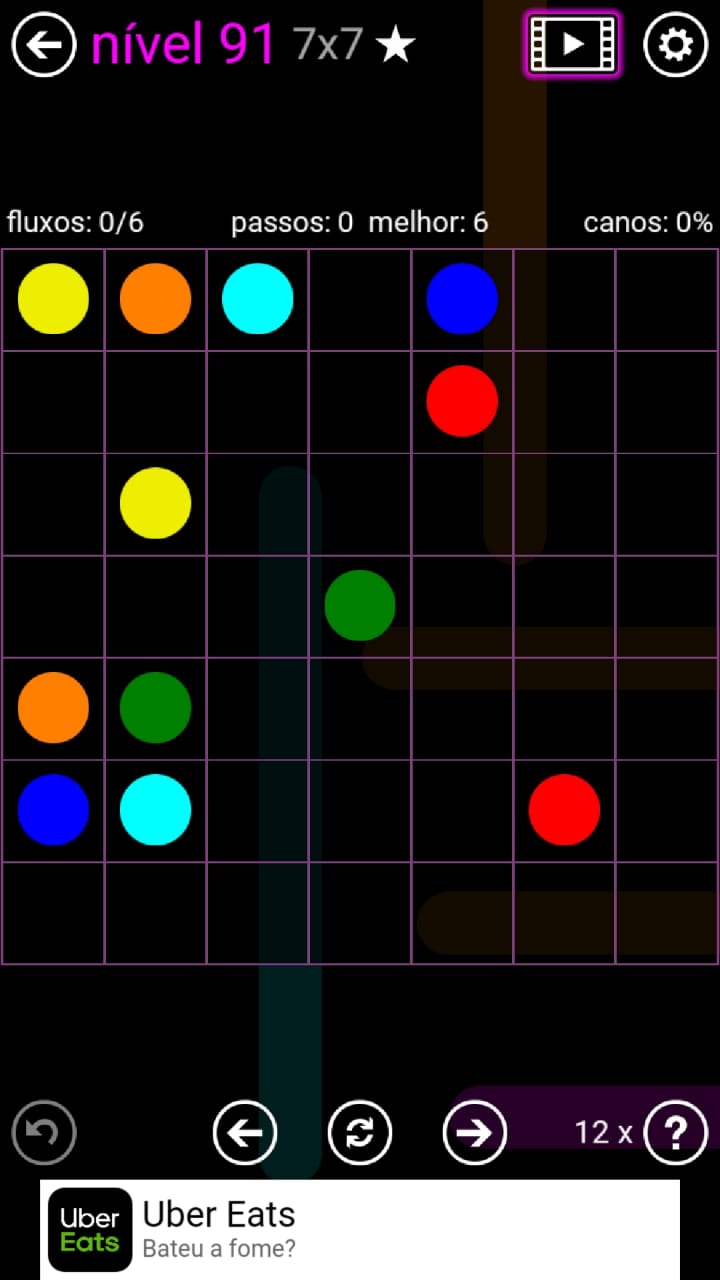Open the Uber Eats ad banner

point(360,1229)
